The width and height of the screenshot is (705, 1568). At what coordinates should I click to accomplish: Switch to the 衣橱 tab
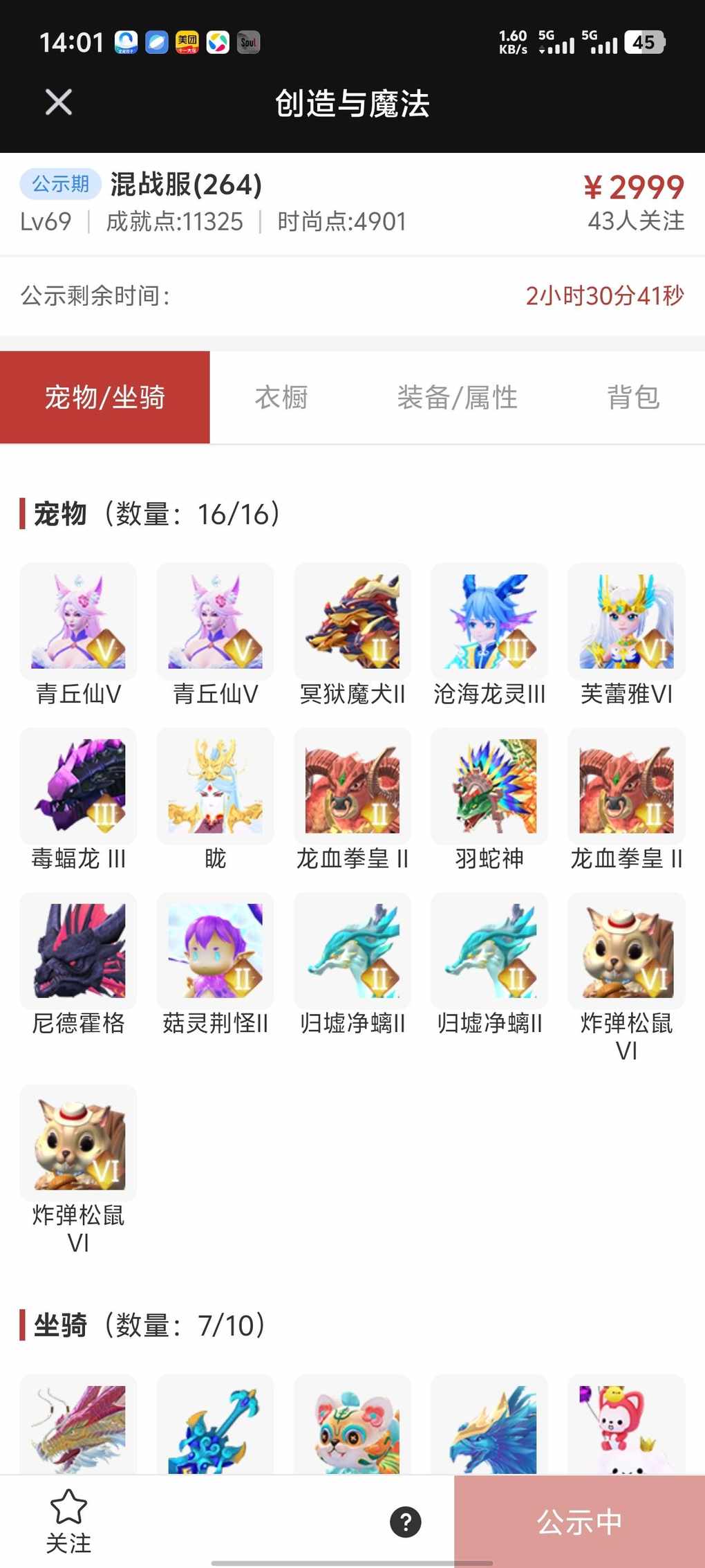point(281,398)
